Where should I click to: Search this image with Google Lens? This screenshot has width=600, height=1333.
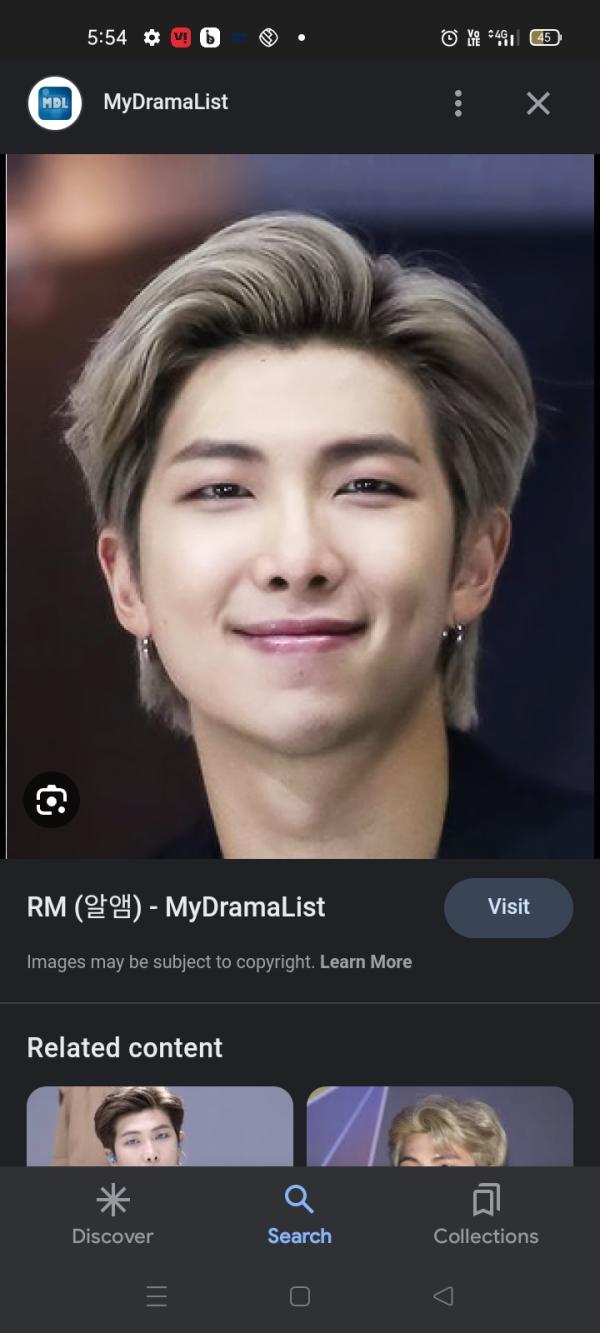point(51,800)
